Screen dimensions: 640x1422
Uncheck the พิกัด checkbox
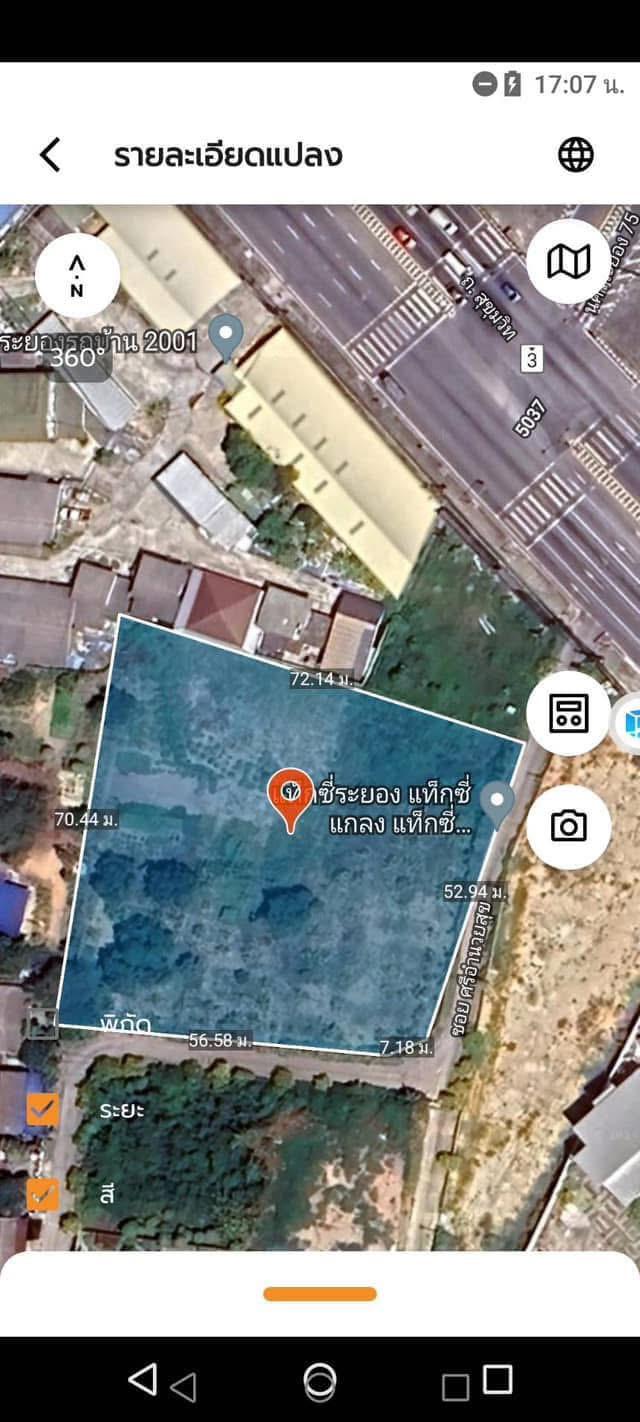coord(42,1024)
